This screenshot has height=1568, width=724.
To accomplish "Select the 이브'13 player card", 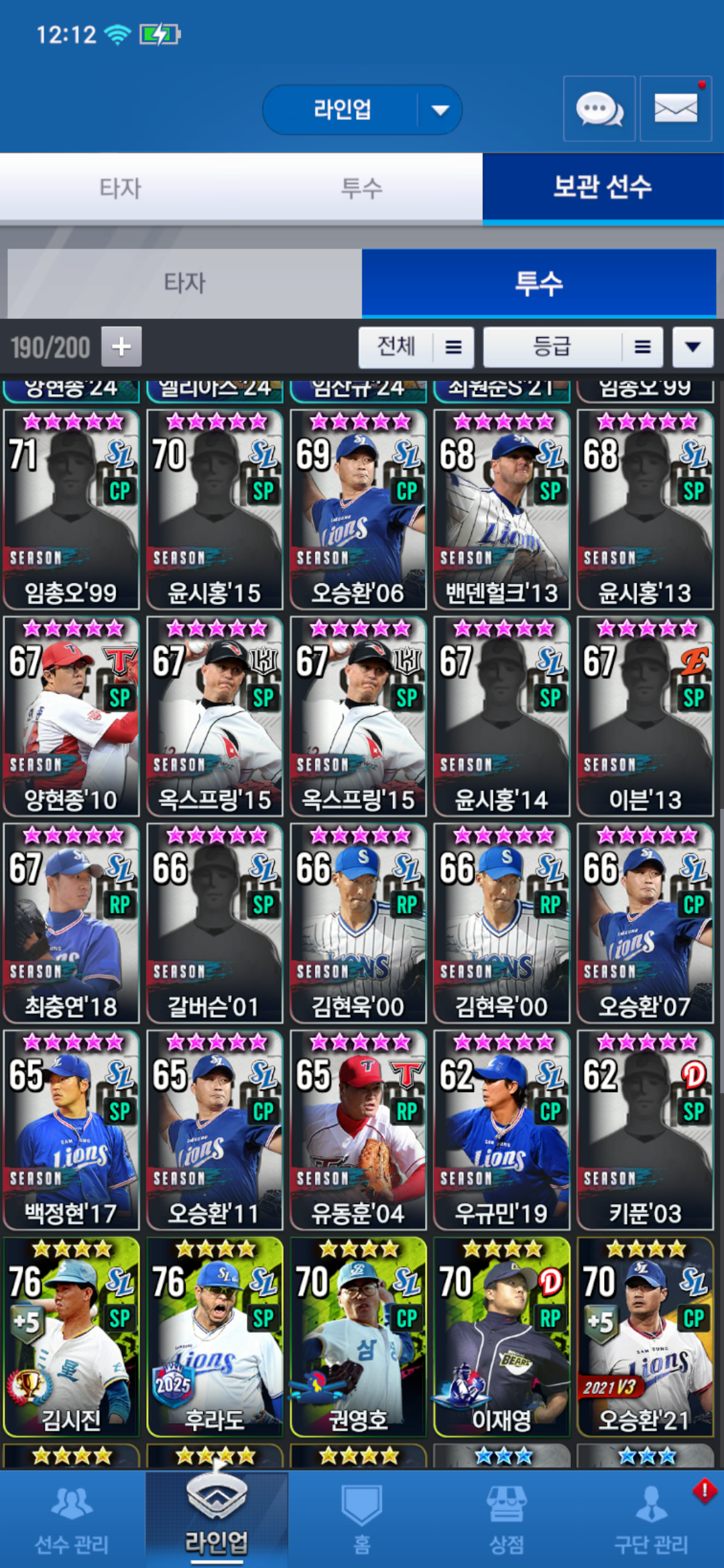I will point(645,716).
